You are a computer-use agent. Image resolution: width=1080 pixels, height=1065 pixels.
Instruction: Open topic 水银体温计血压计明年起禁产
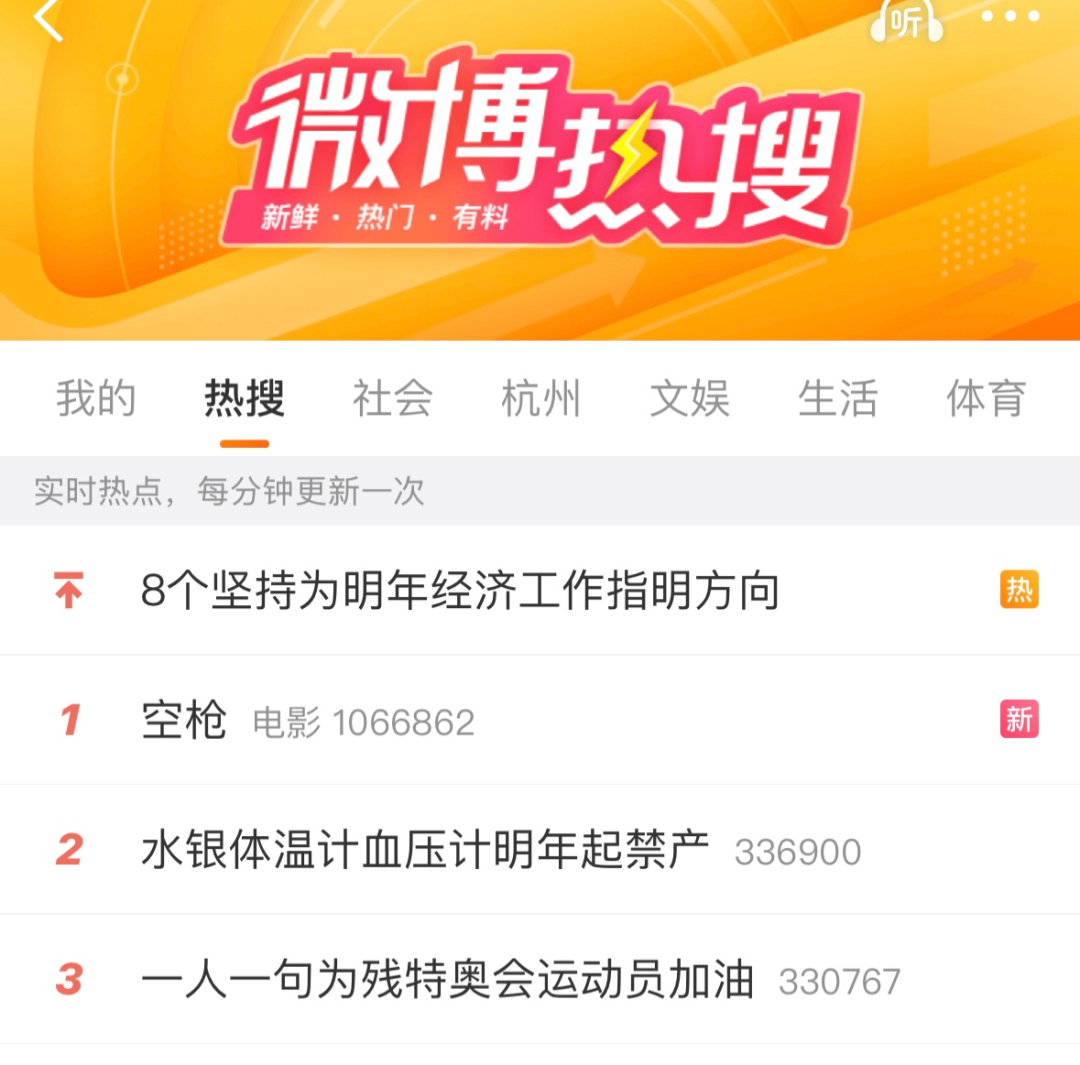tap(425, 850)
